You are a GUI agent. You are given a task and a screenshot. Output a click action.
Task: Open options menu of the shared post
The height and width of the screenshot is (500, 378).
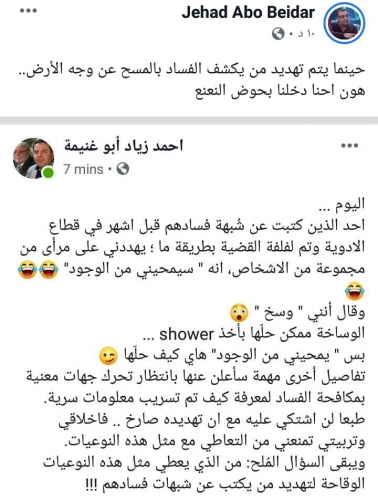[x=349, y=146]
